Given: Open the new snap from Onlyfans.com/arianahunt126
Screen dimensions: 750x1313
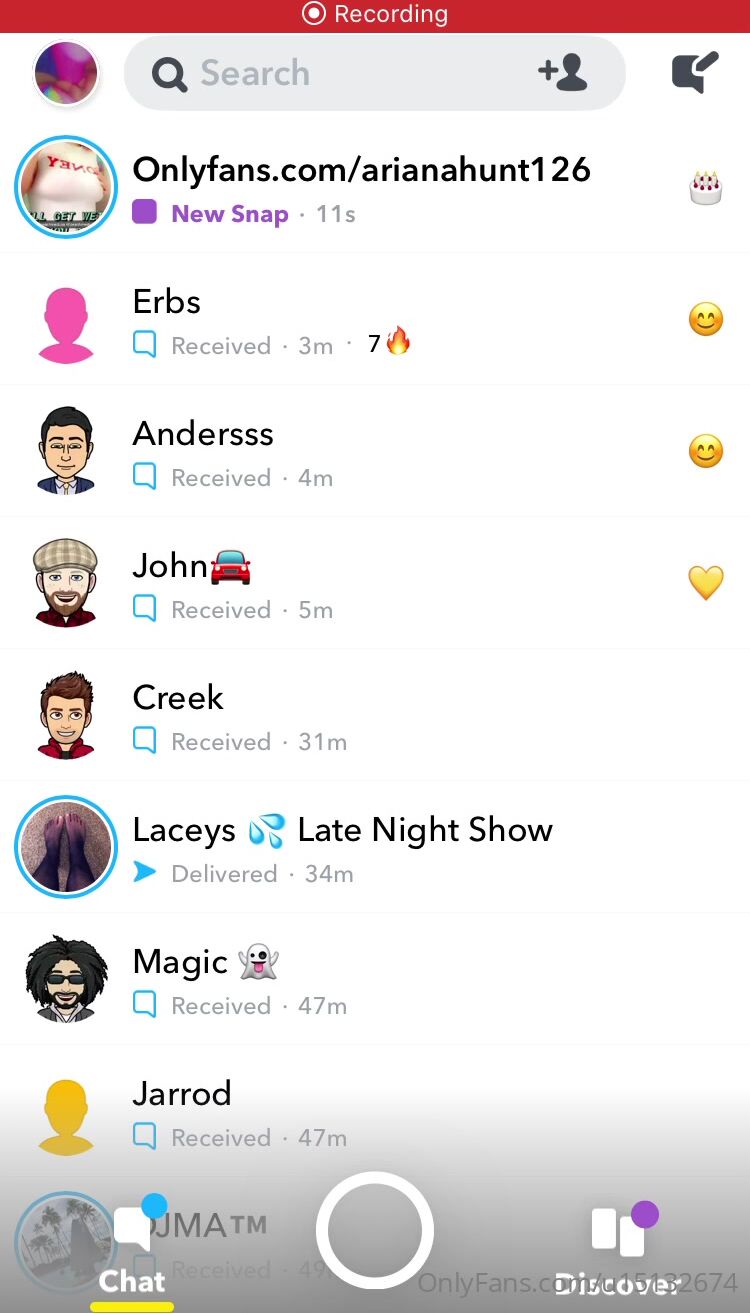Looking at the screenshot, I should pyautogui.click(x=360, y=188).
